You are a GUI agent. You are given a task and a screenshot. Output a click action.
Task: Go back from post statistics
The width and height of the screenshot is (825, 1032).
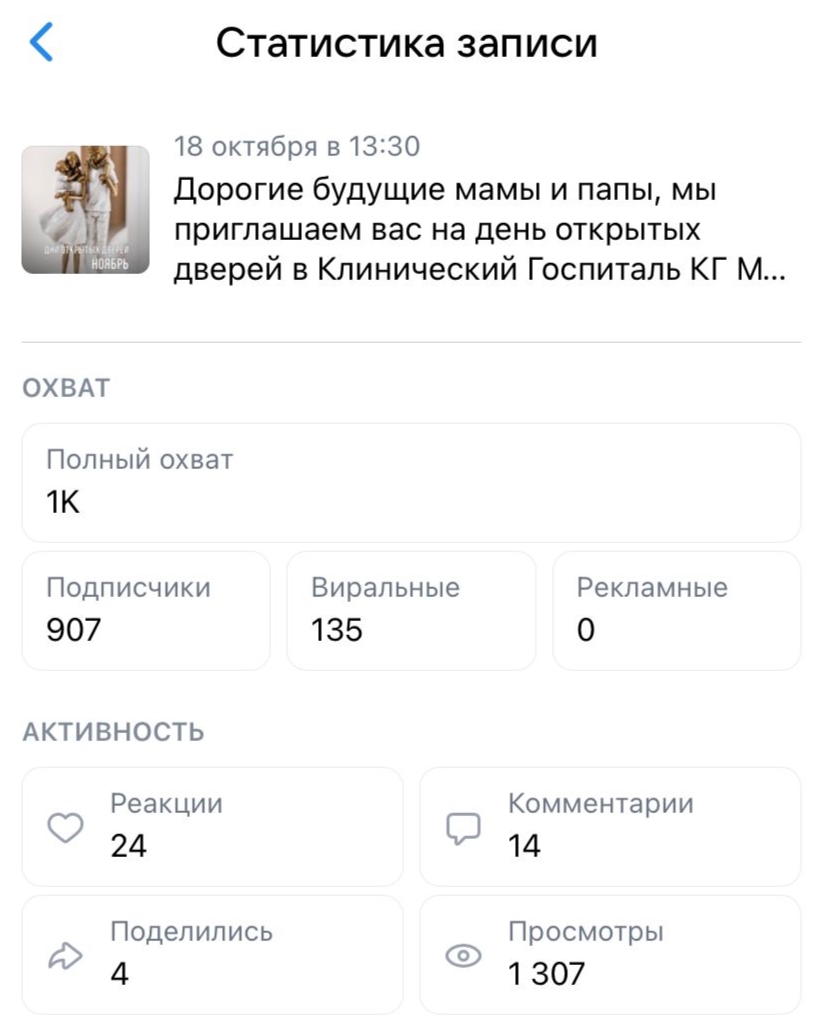tap(41, 43)
